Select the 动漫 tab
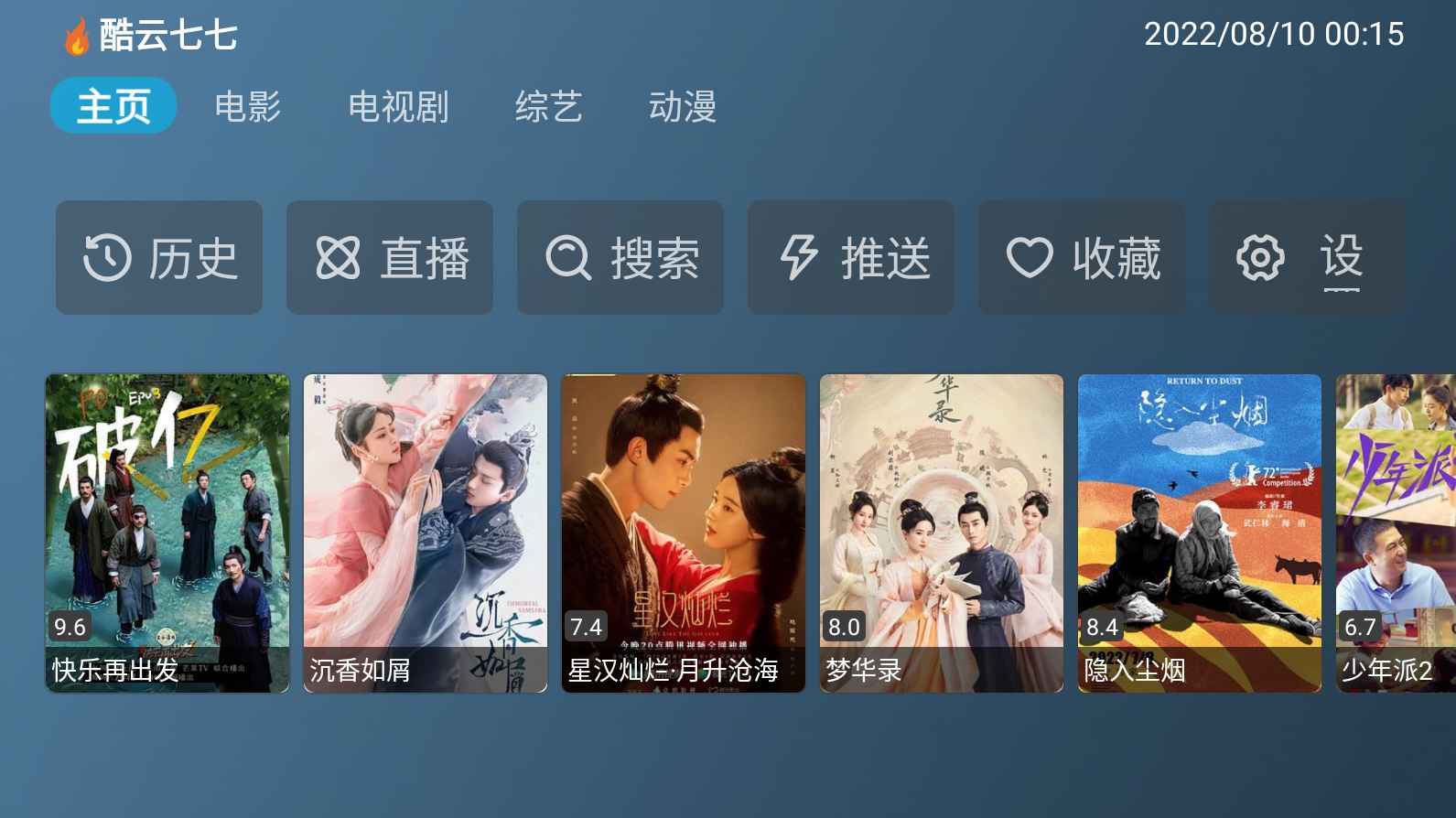 tap(682, 107)
